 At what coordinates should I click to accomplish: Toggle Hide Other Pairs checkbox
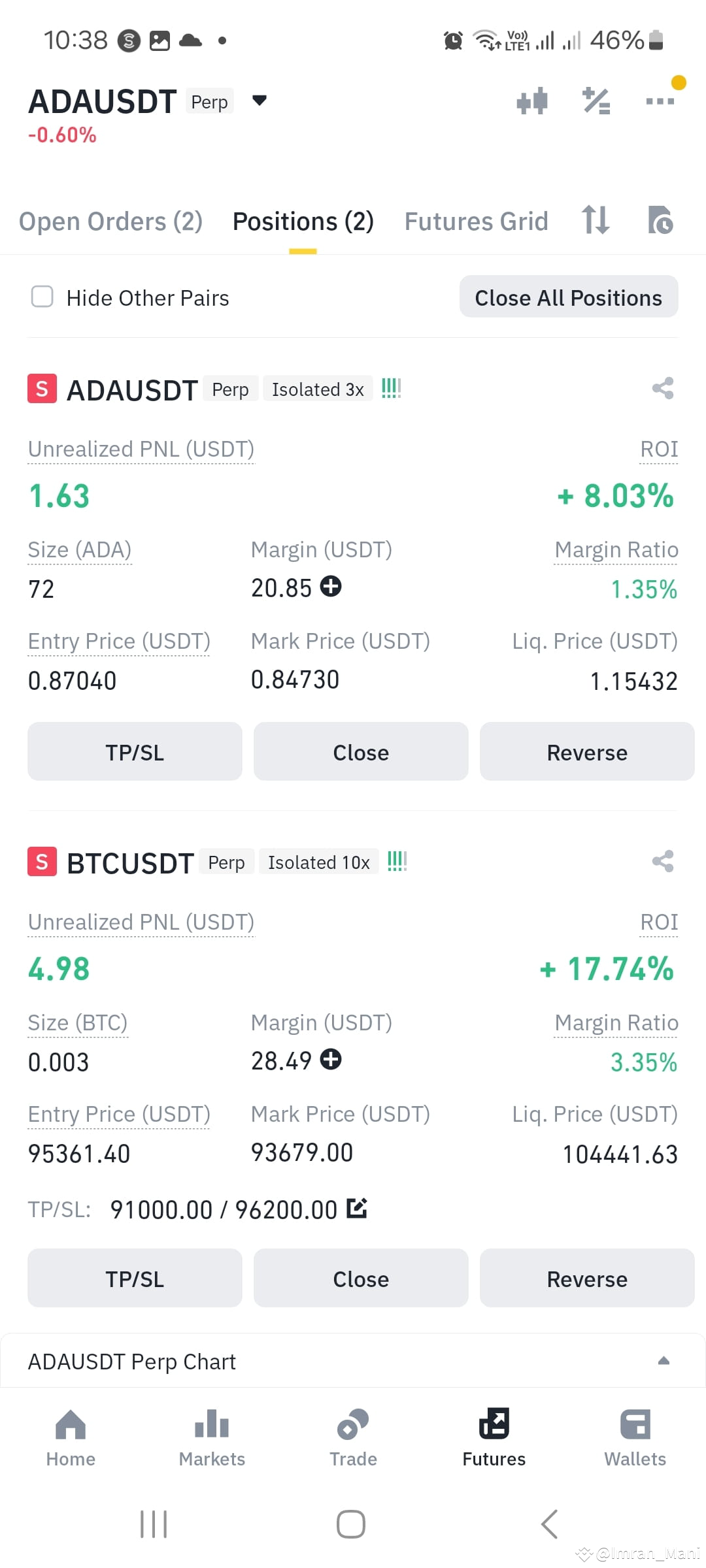(x=42, y=297)
